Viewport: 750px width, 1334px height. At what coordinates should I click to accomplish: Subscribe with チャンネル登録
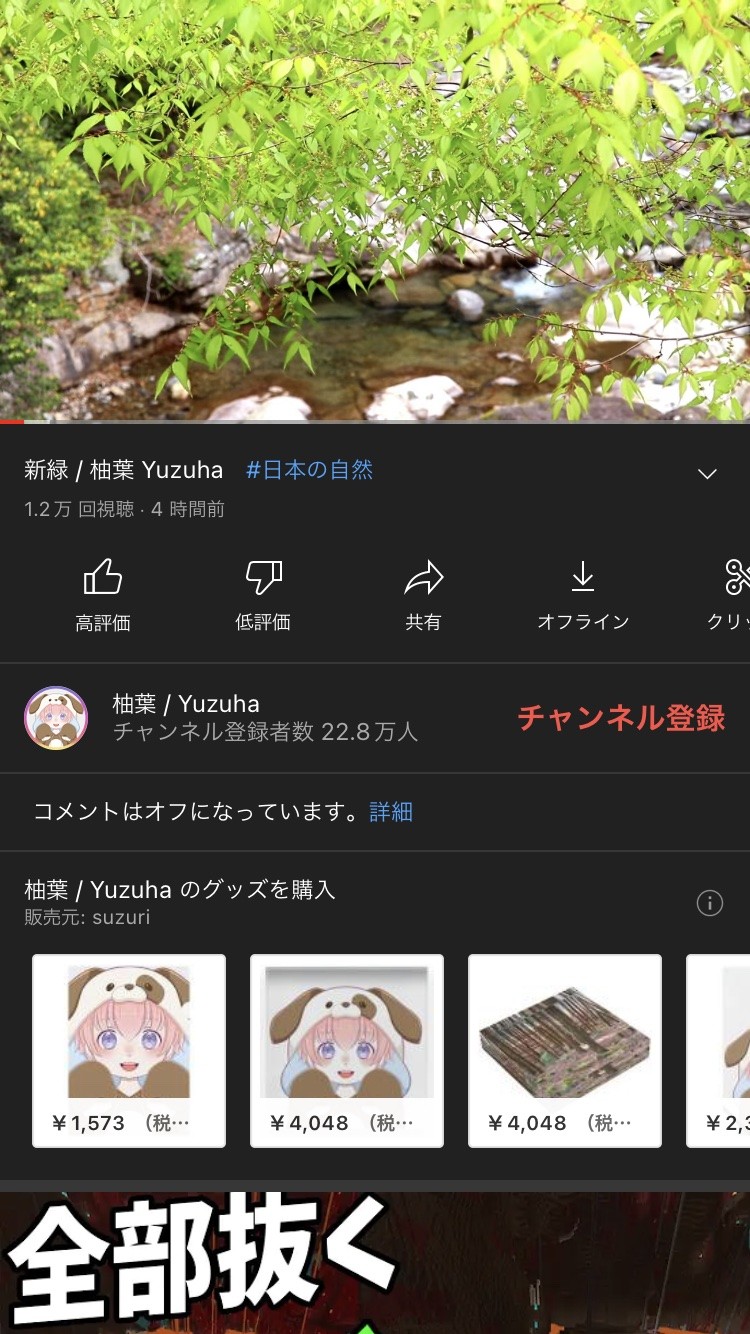pyautogui.click(x=621, y=718)
